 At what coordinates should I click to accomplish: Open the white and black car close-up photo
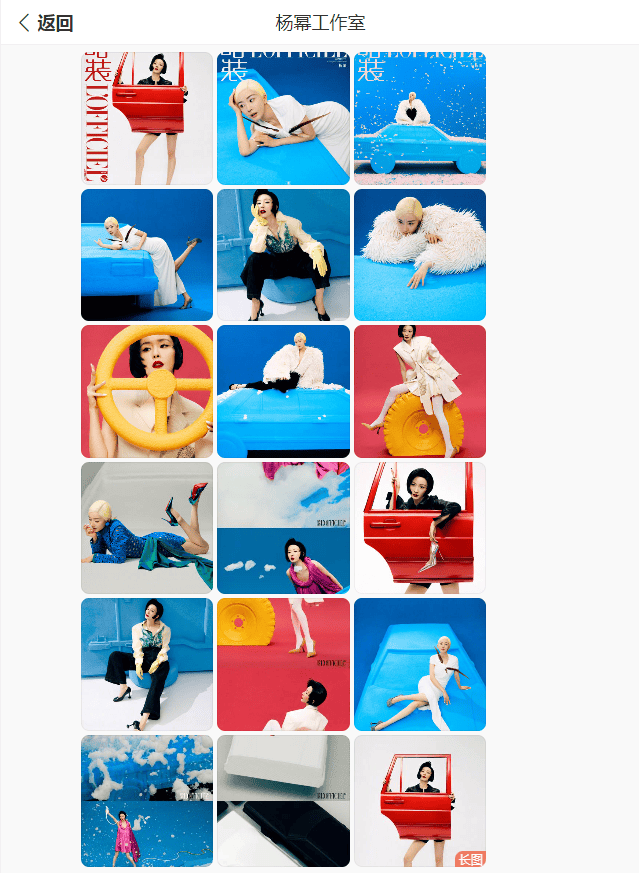pos(283,800)
